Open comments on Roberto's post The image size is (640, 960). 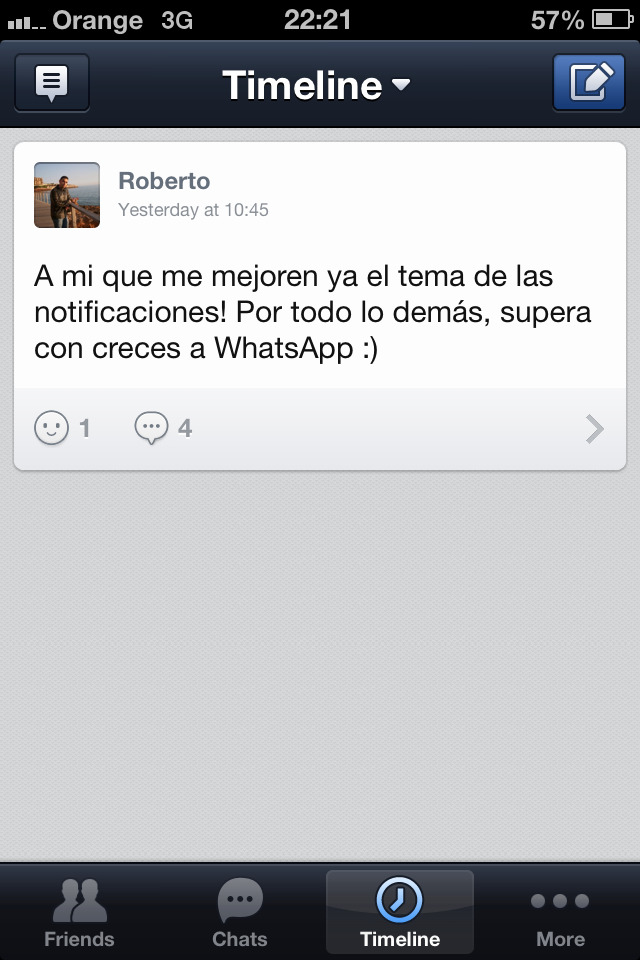coord(152,429)
